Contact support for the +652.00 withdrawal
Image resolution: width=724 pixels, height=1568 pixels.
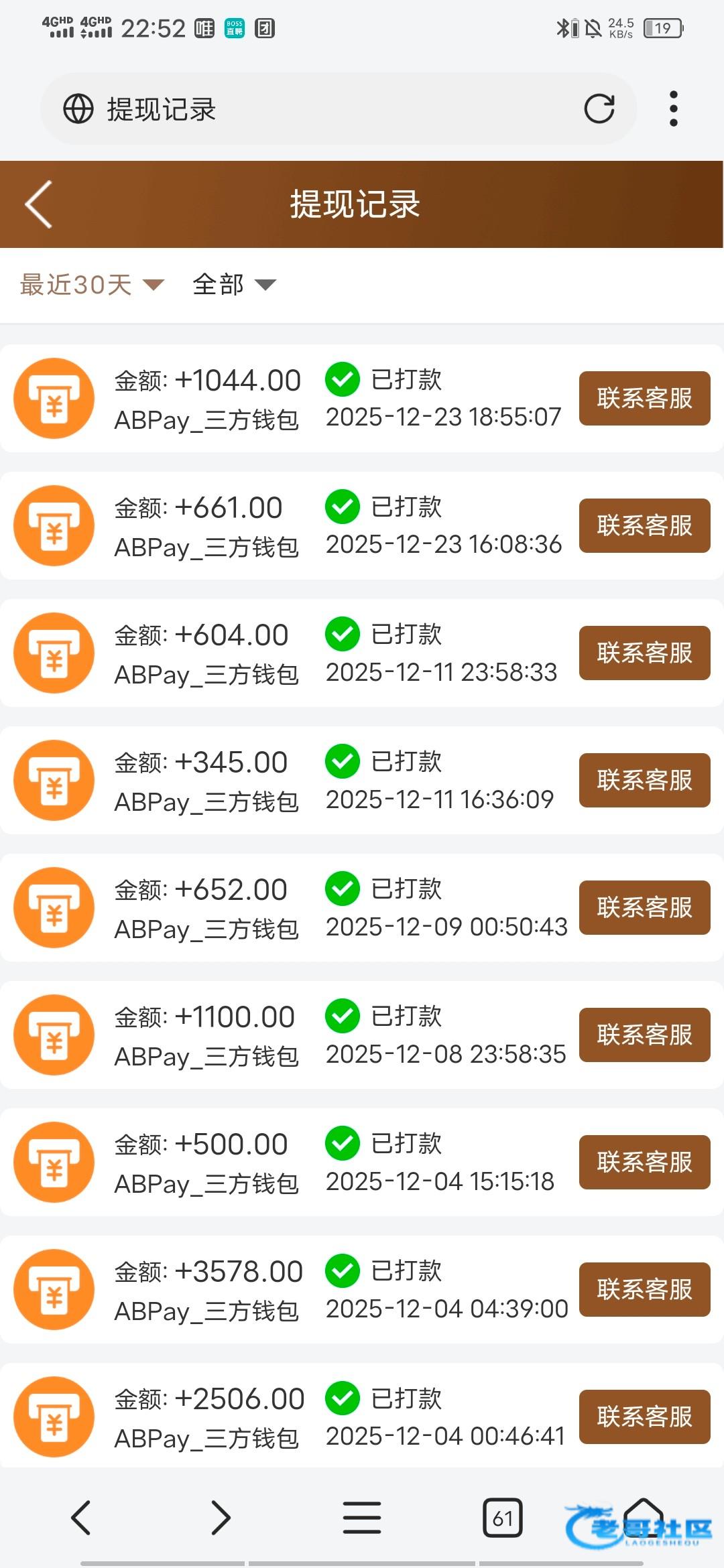644,907
